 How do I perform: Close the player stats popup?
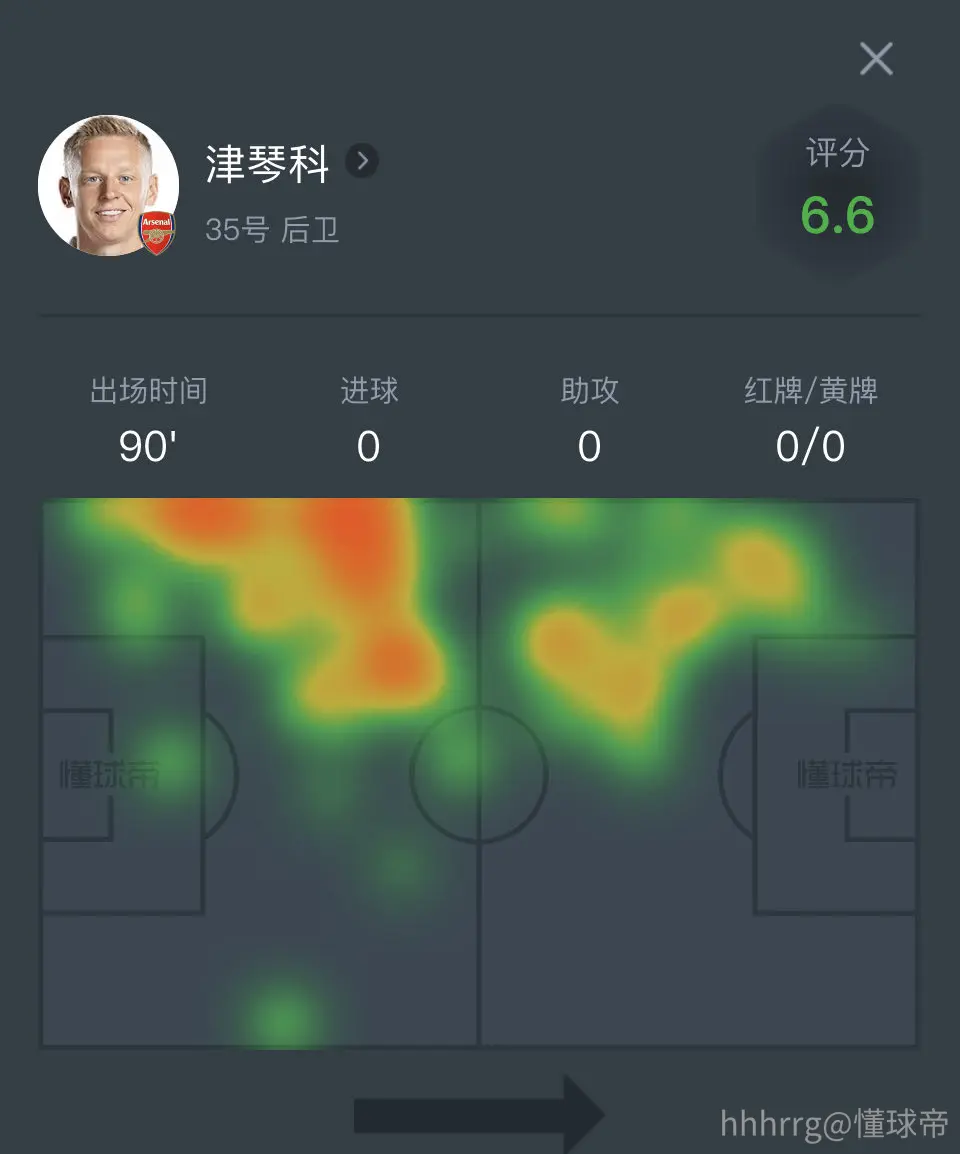pos(876,59)
